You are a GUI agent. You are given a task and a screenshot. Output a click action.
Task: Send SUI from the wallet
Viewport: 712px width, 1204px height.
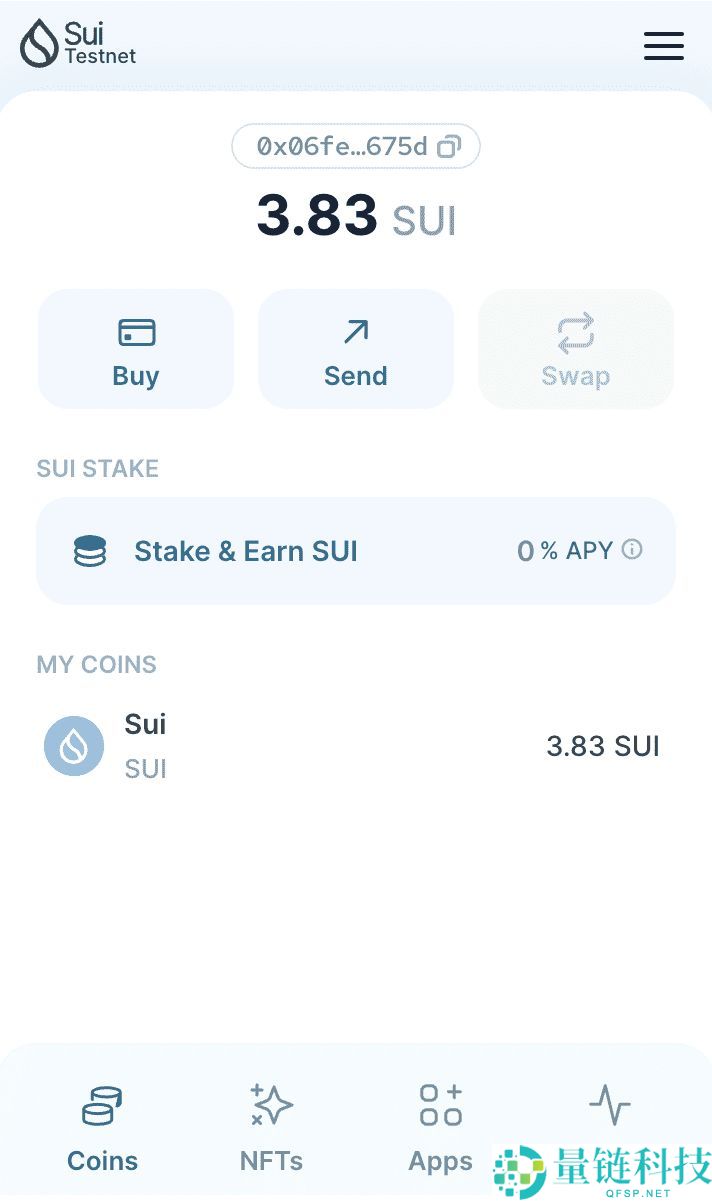coord(356,349)
